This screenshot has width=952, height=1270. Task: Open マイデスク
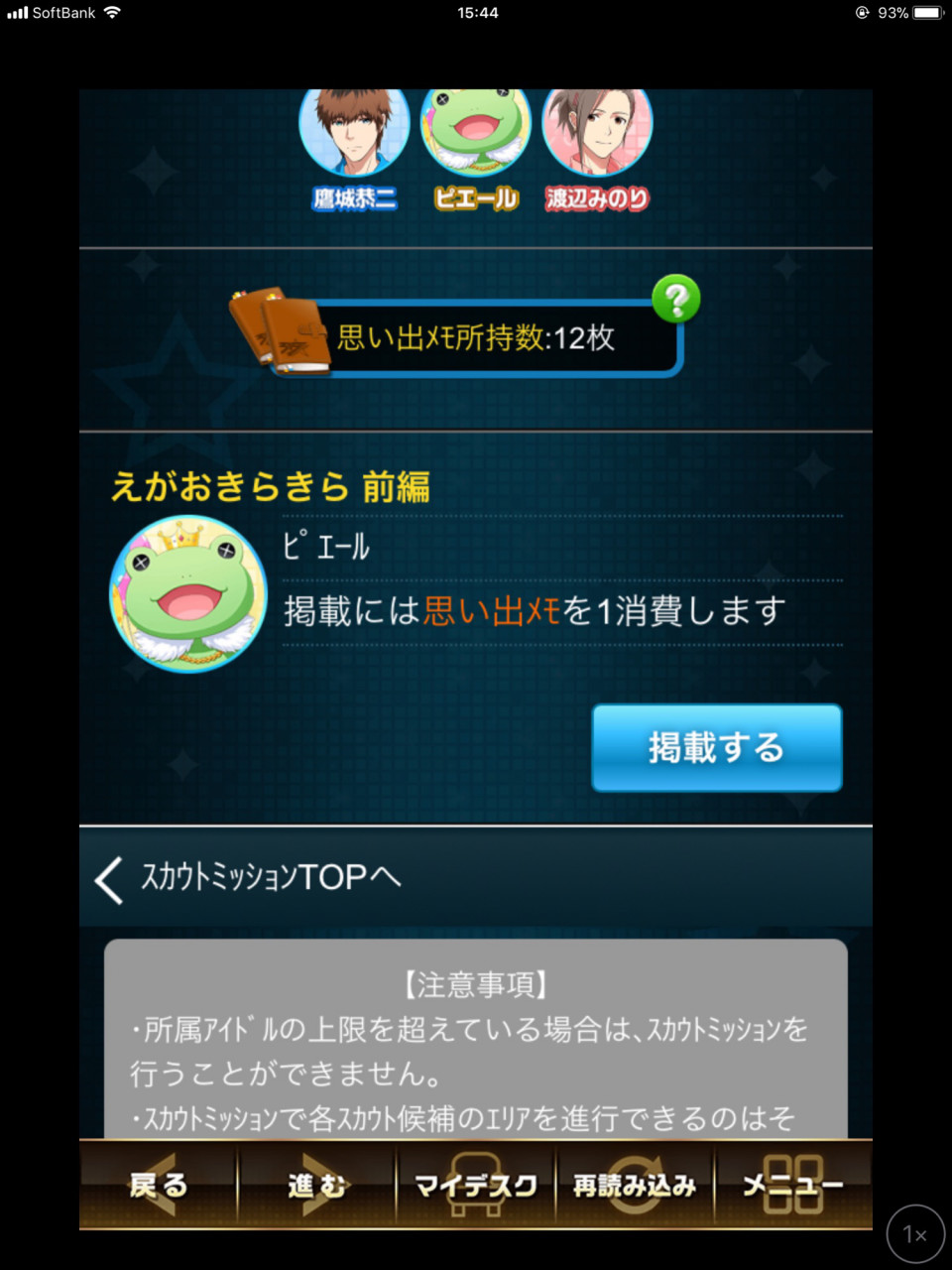(x=476, y=1185)
